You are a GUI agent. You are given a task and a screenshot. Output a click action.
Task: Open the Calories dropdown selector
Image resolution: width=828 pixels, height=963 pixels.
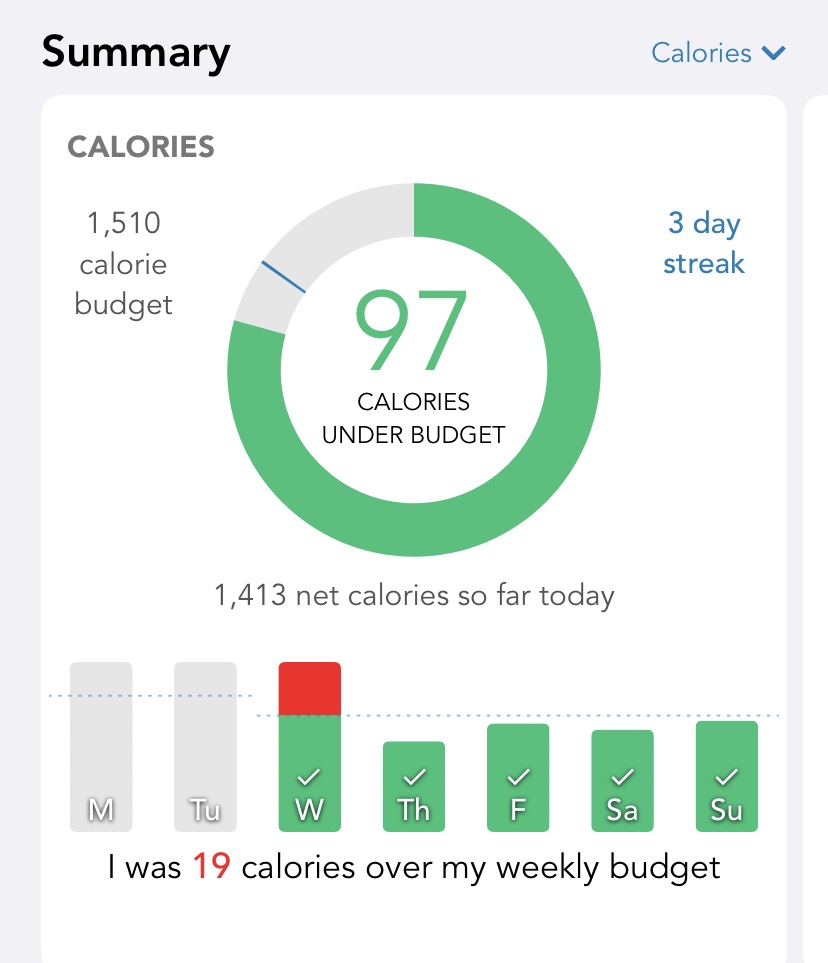(718, 53)
